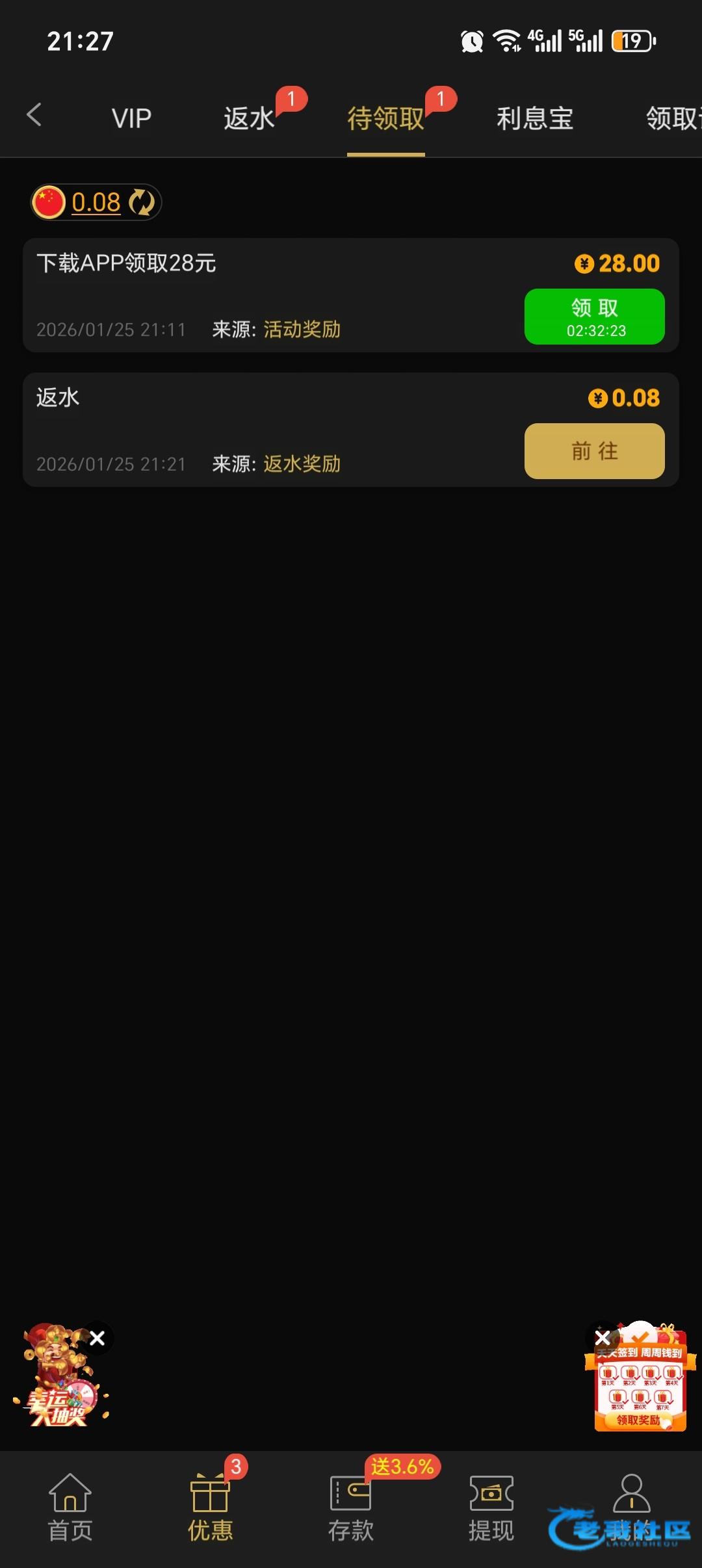Screen dimensions: 702x1568
Task: Select the 待领取 tab
Action: tap(385, 118)
